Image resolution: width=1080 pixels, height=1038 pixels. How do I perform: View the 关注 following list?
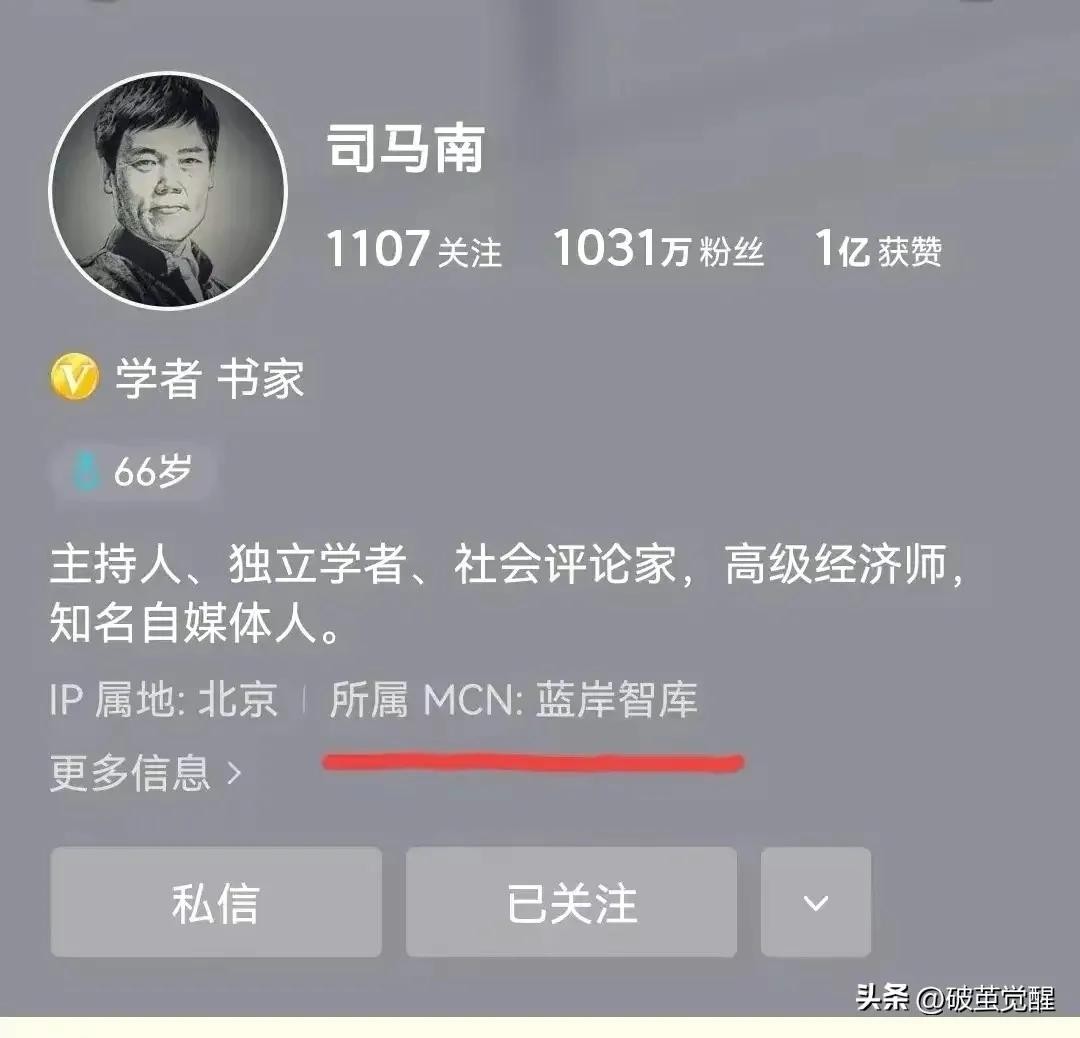(x=414, y=249)
